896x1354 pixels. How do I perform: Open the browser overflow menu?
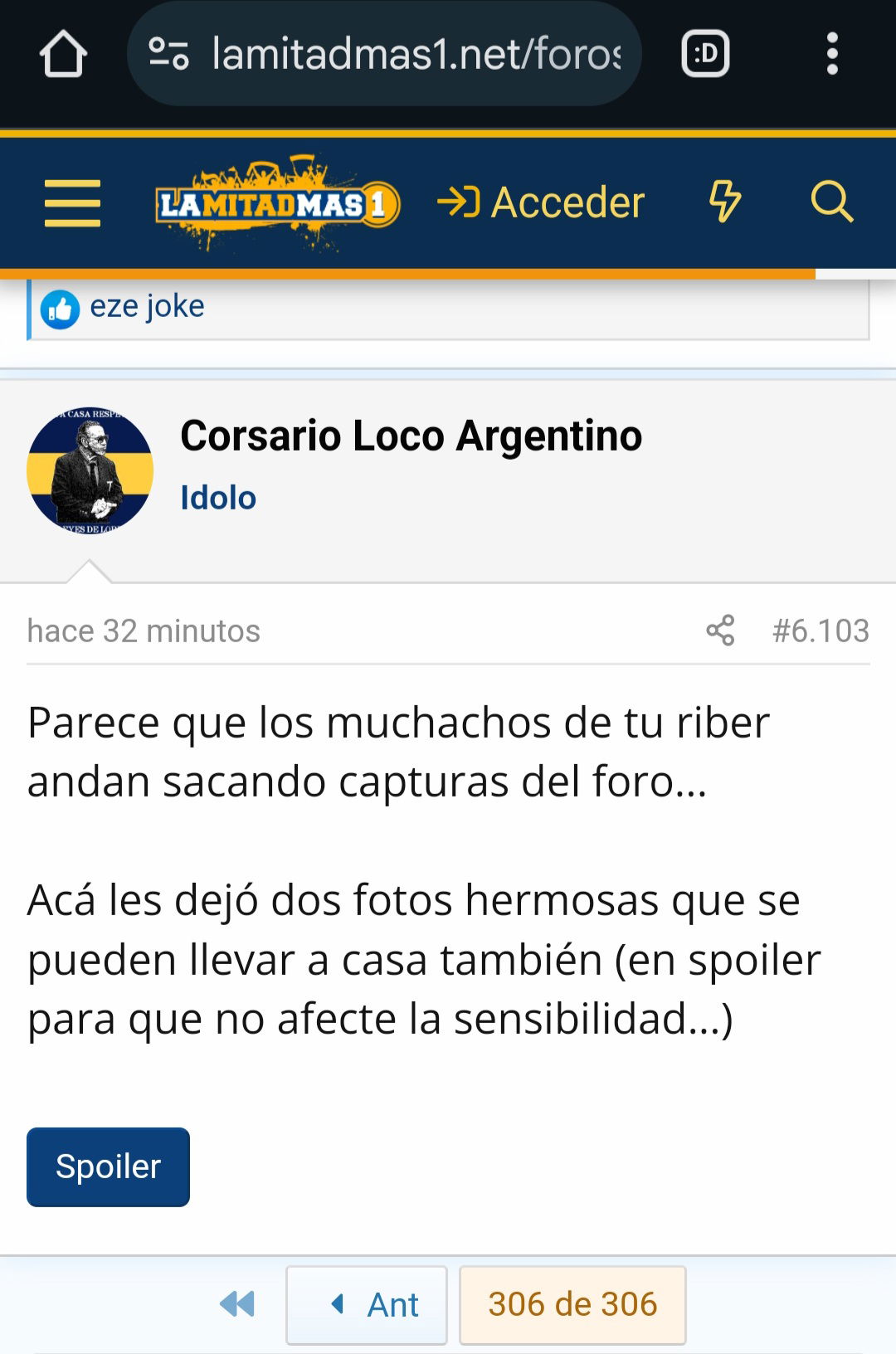click(832, 54)
